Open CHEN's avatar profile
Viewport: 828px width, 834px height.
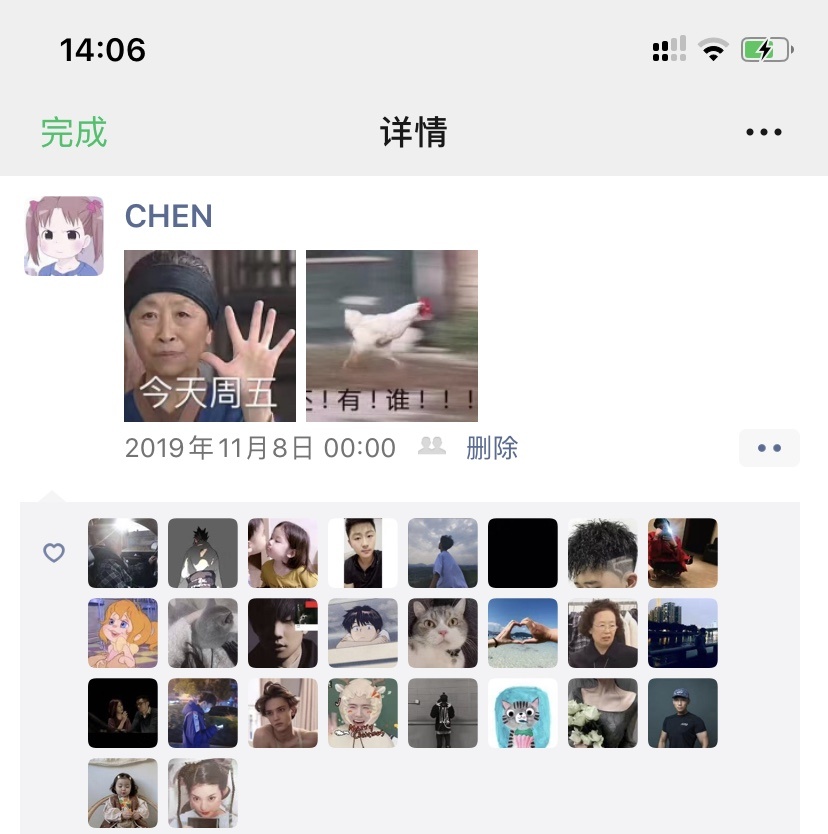[64, 236]
